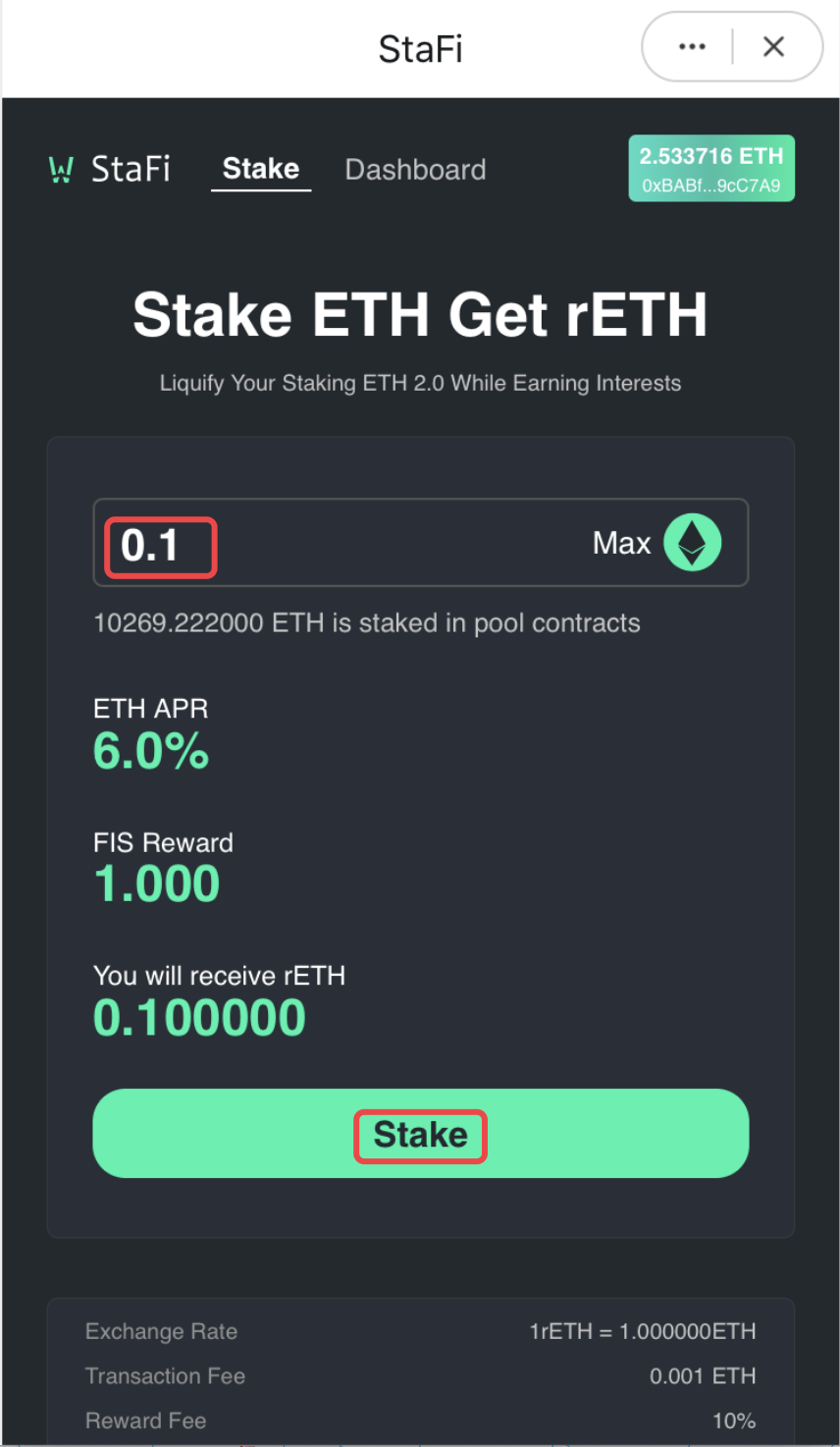Confirm with the green Stake button
This screenshot has height=1447, width=840.
pyautogui.click(x=420, y=1134)
